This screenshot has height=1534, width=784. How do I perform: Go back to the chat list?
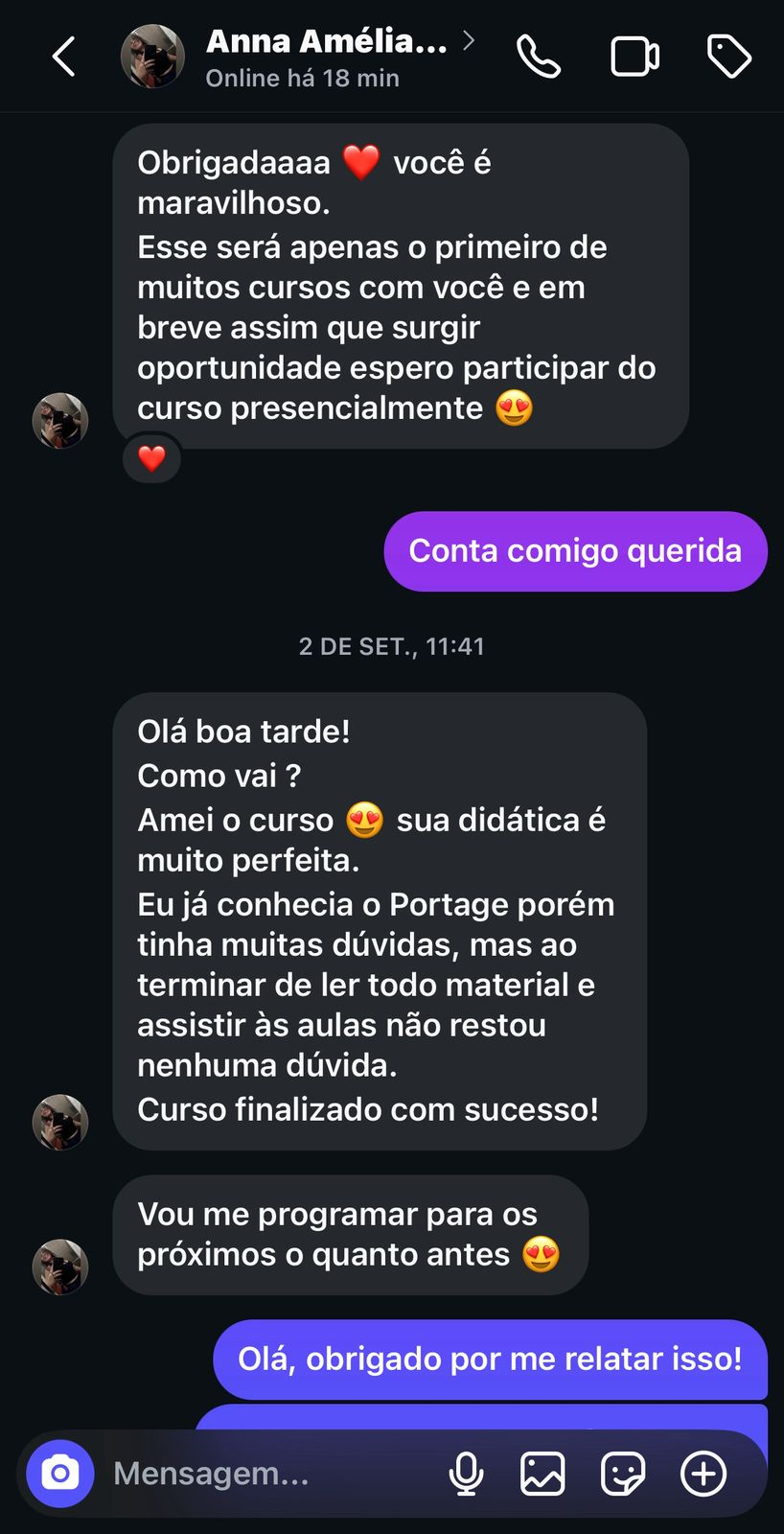(62, 55)
